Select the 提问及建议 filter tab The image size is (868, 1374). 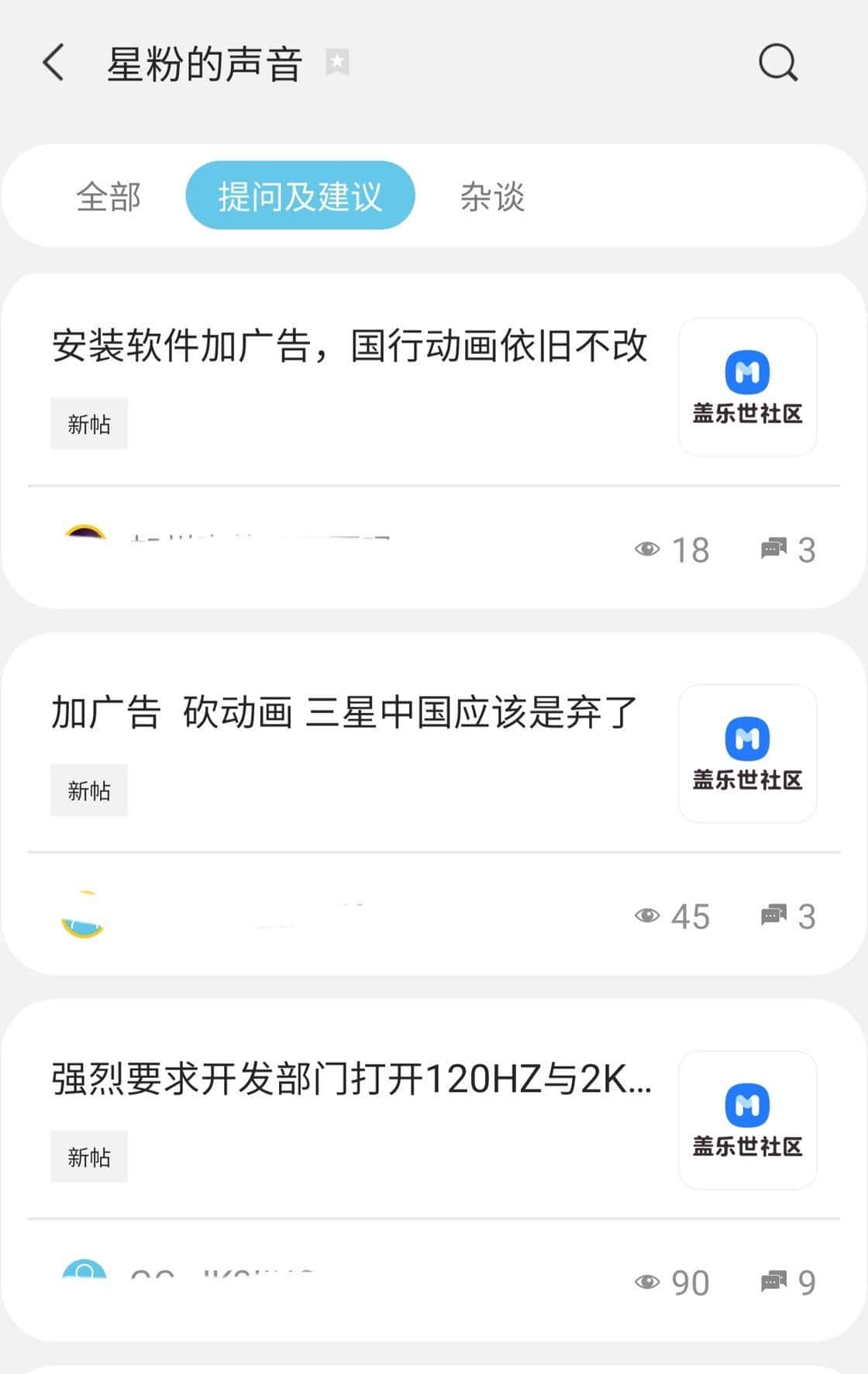301,196
